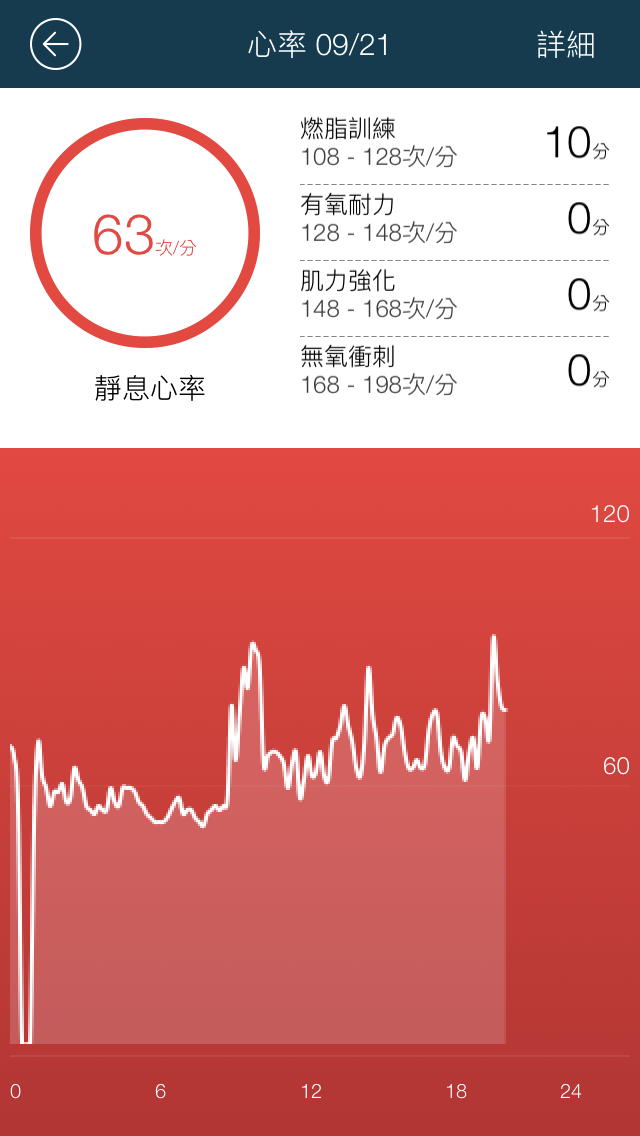This screenshot has width=640, height=1136.
Task: Open the 詳細 details view
Action: [566, 45]
